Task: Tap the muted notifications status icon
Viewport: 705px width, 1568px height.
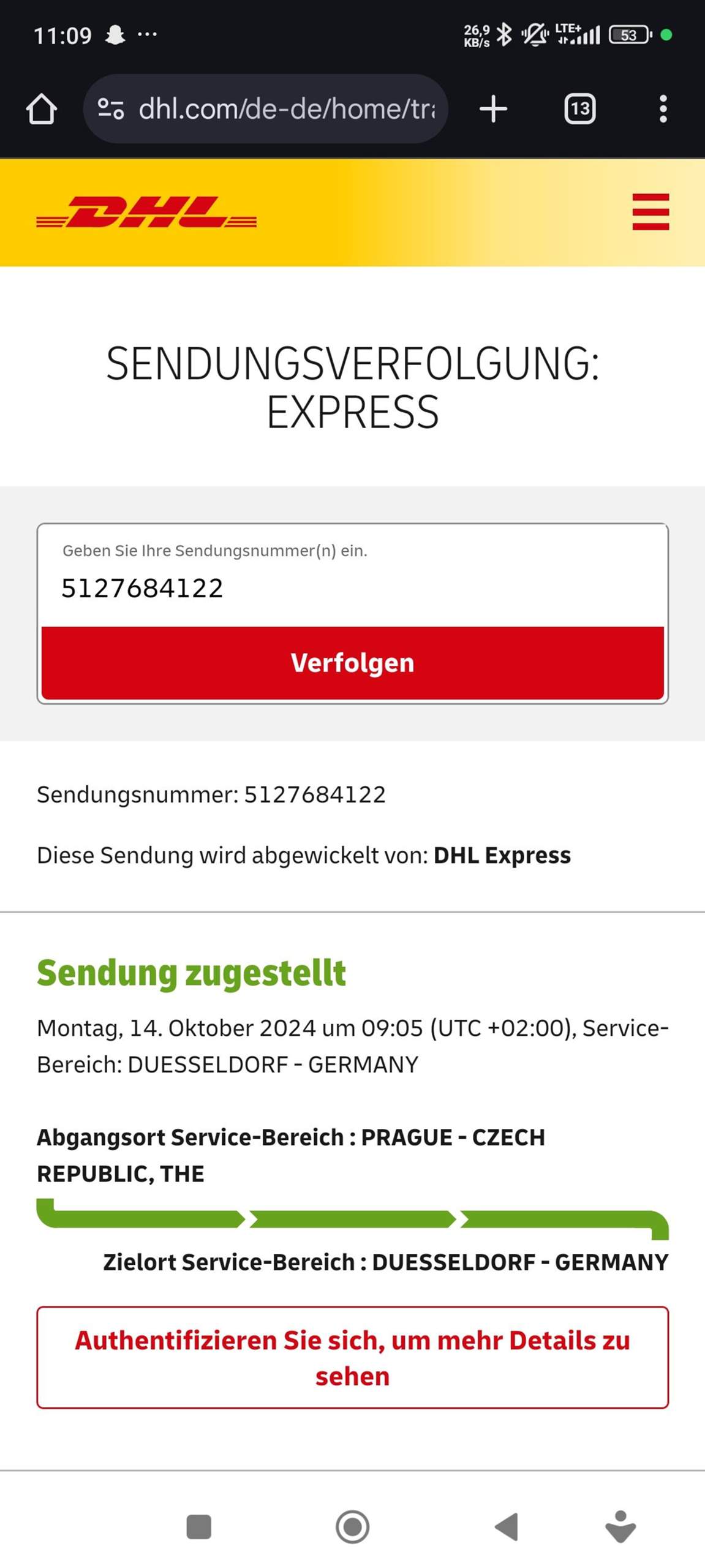Action: (534, 35)
